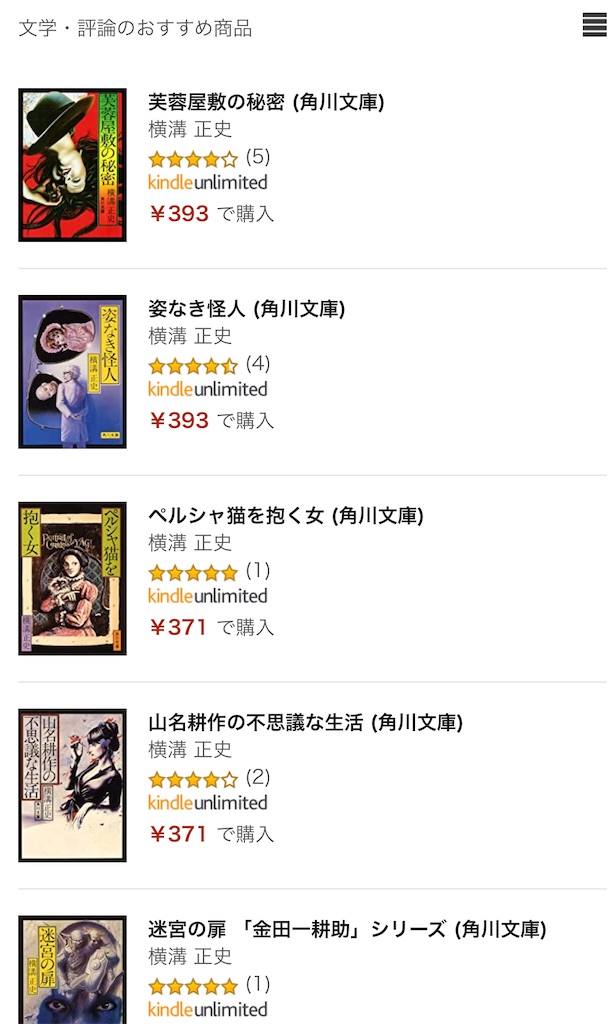The height and width of the screenshot is (1024, 611).
Task: View star ratings for 迷宮の扉
Action: coord(193,986)
